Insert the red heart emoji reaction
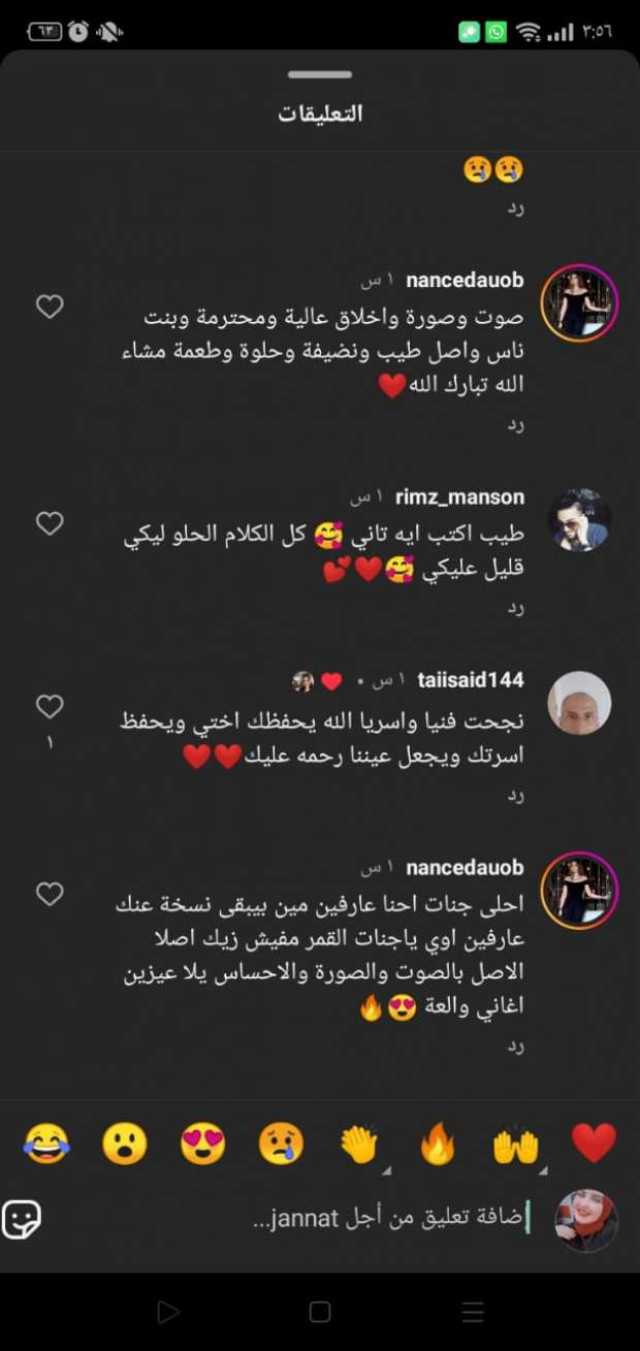This screenshot has height=1351, width=640. [593, 1143]
